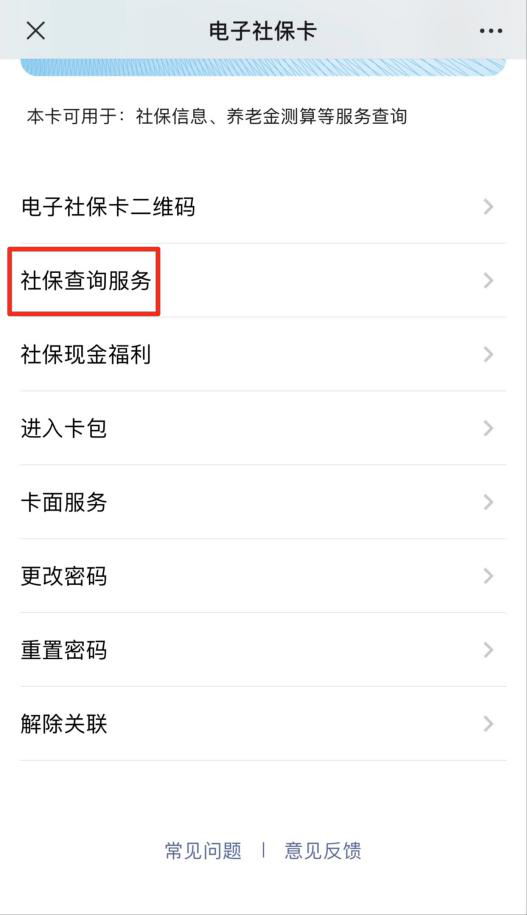Open 电子社保卡二维码
The width and height of the screenshot is (527, 915).
263,207
